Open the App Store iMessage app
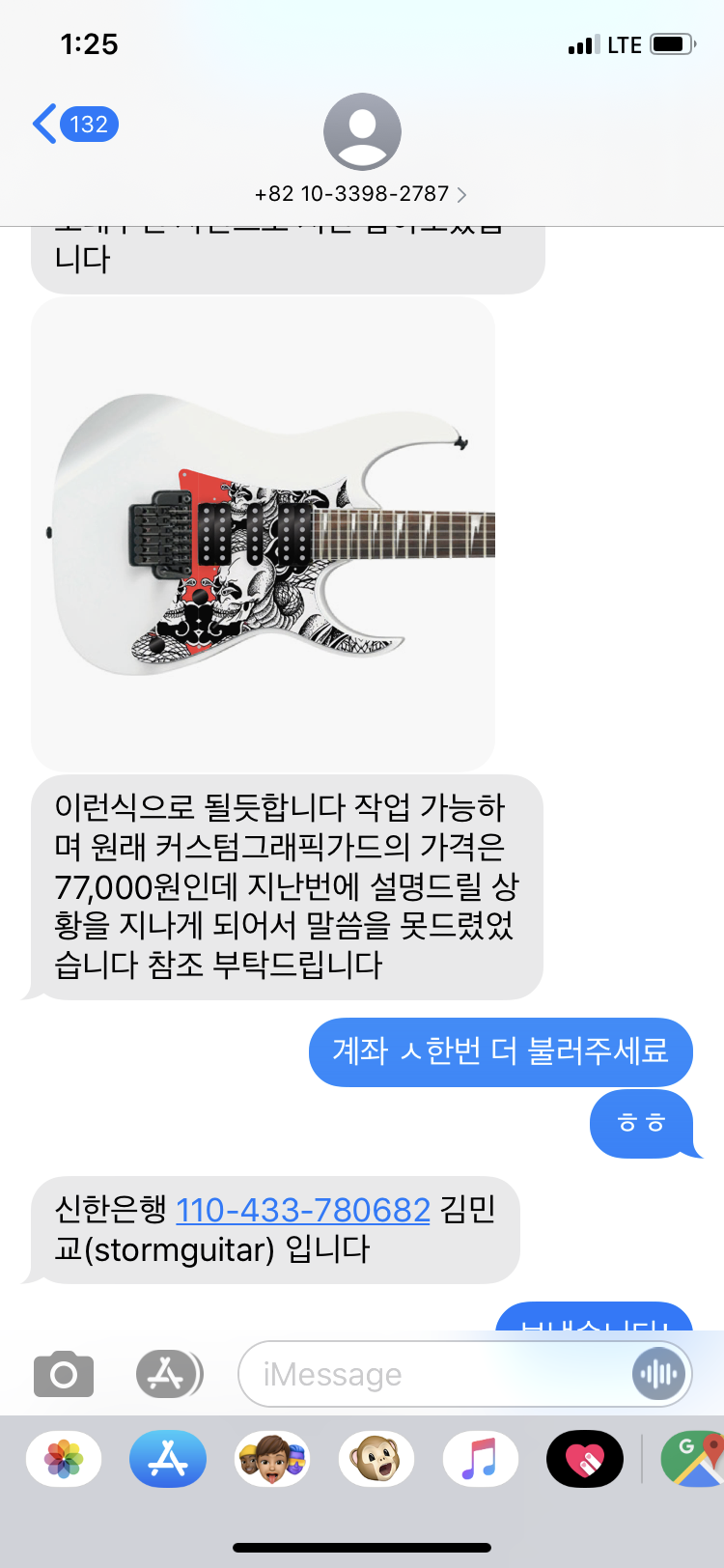This screenshot has height=1568, width=724. click(168, 1458)
